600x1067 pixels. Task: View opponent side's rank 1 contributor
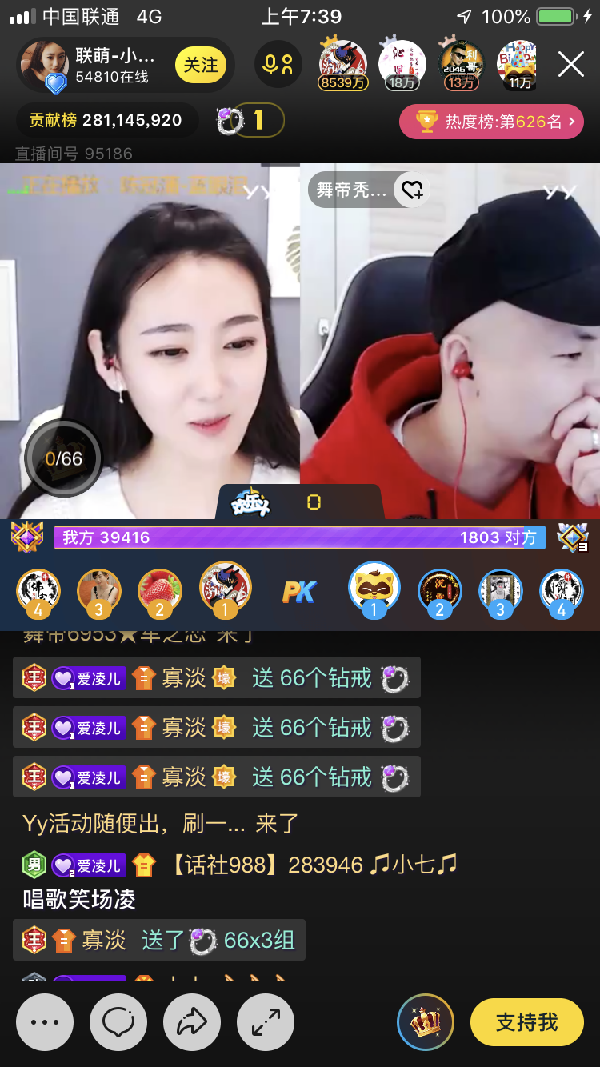point(374,589)
